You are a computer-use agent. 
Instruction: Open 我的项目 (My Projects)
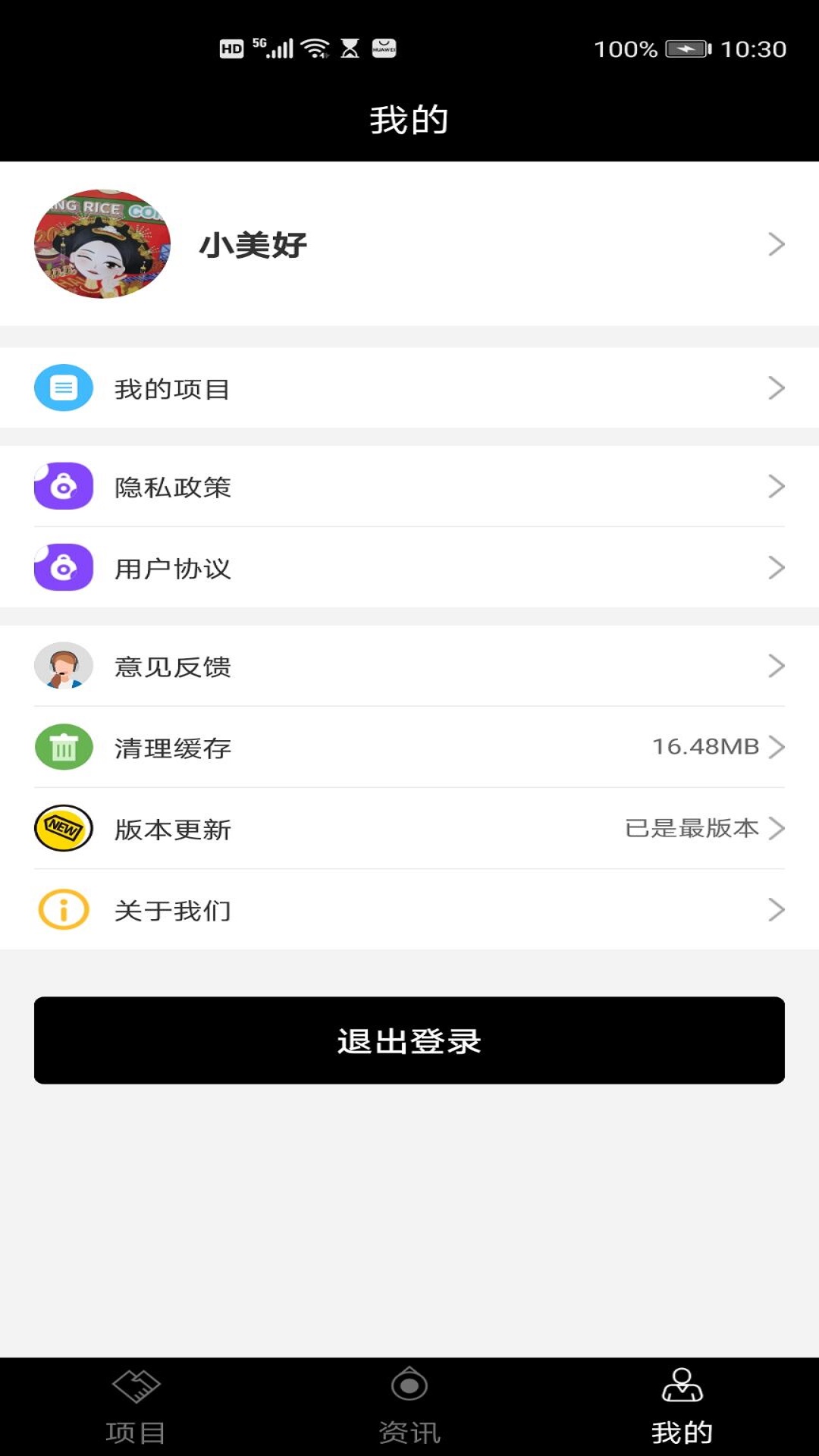(x=409, y=388)
